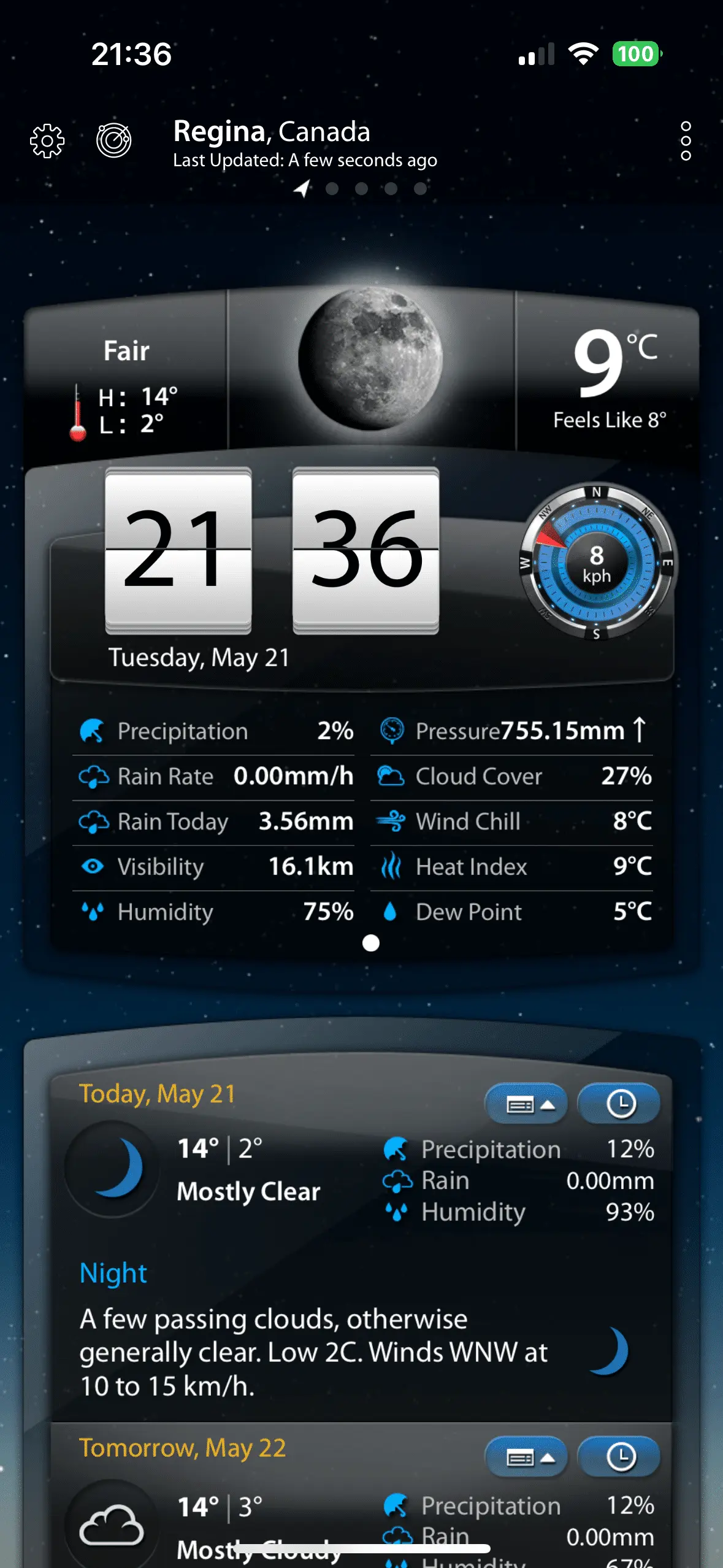
Task: Open the Regina, Canada location header
Action: tap(272, 131)
